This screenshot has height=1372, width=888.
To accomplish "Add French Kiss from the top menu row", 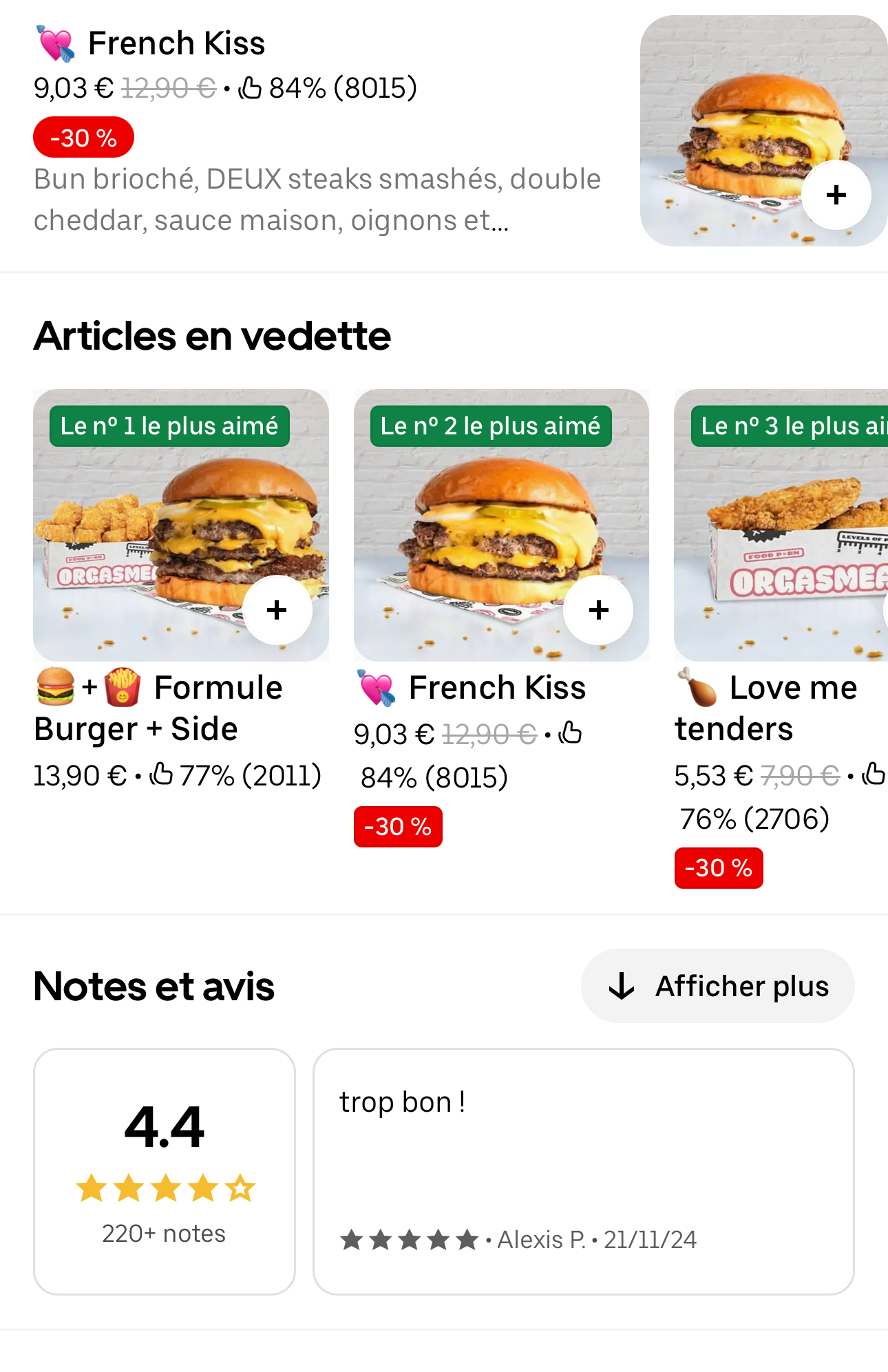I will pyautogui.click(x=836, y=196).
